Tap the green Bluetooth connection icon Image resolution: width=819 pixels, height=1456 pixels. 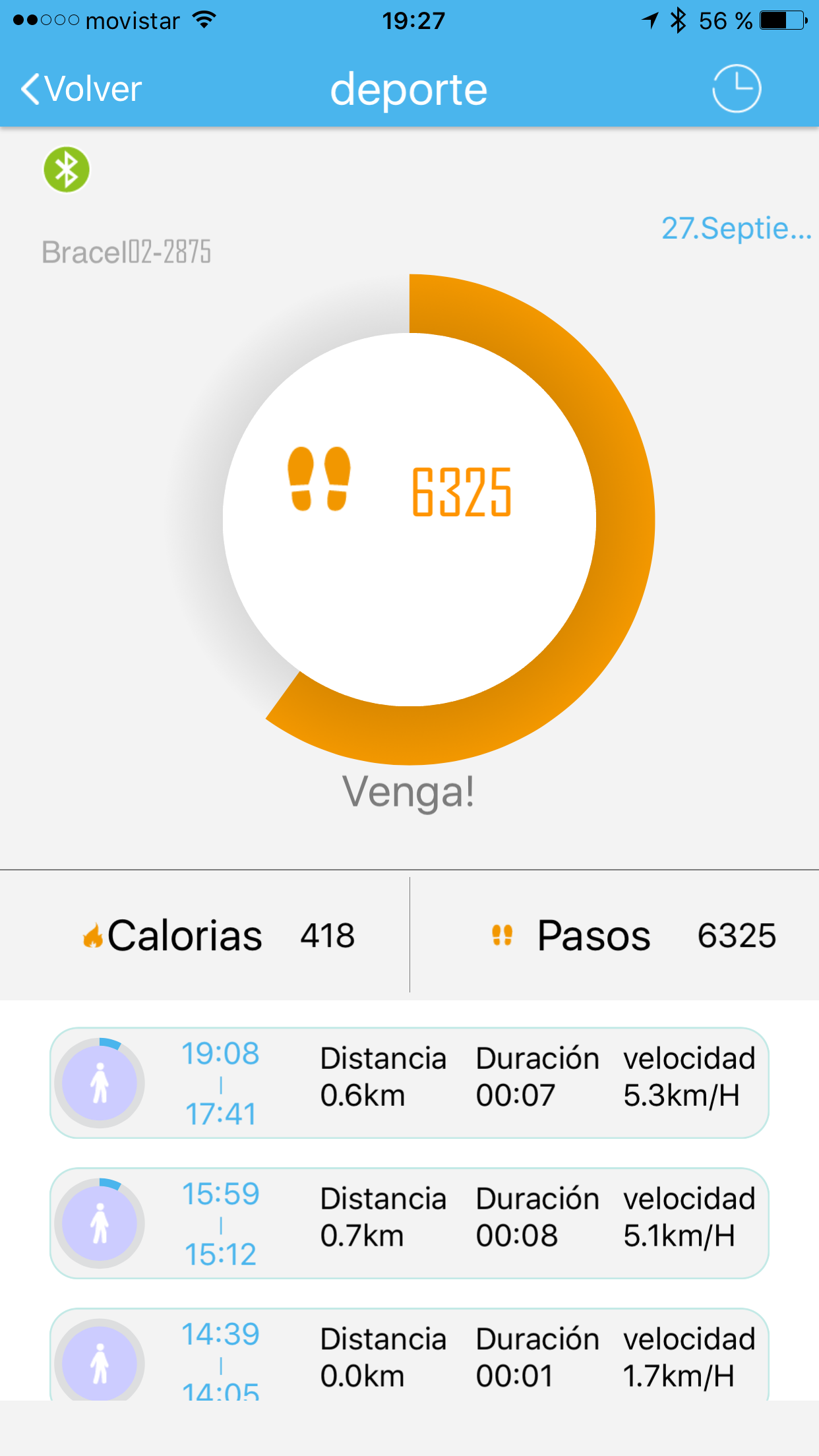(x=67, y=169)
